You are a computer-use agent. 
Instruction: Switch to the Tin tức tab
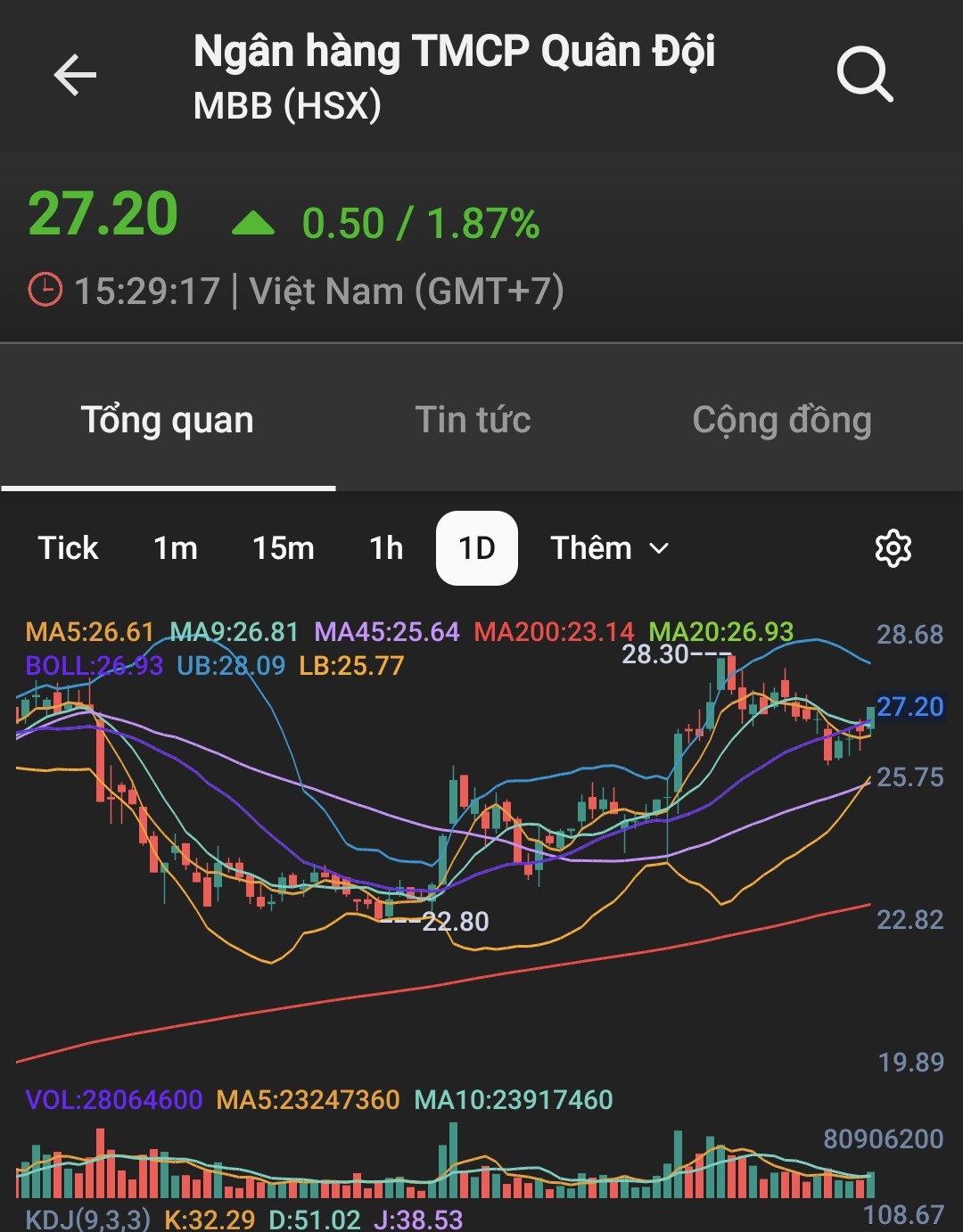coord(473,420)
